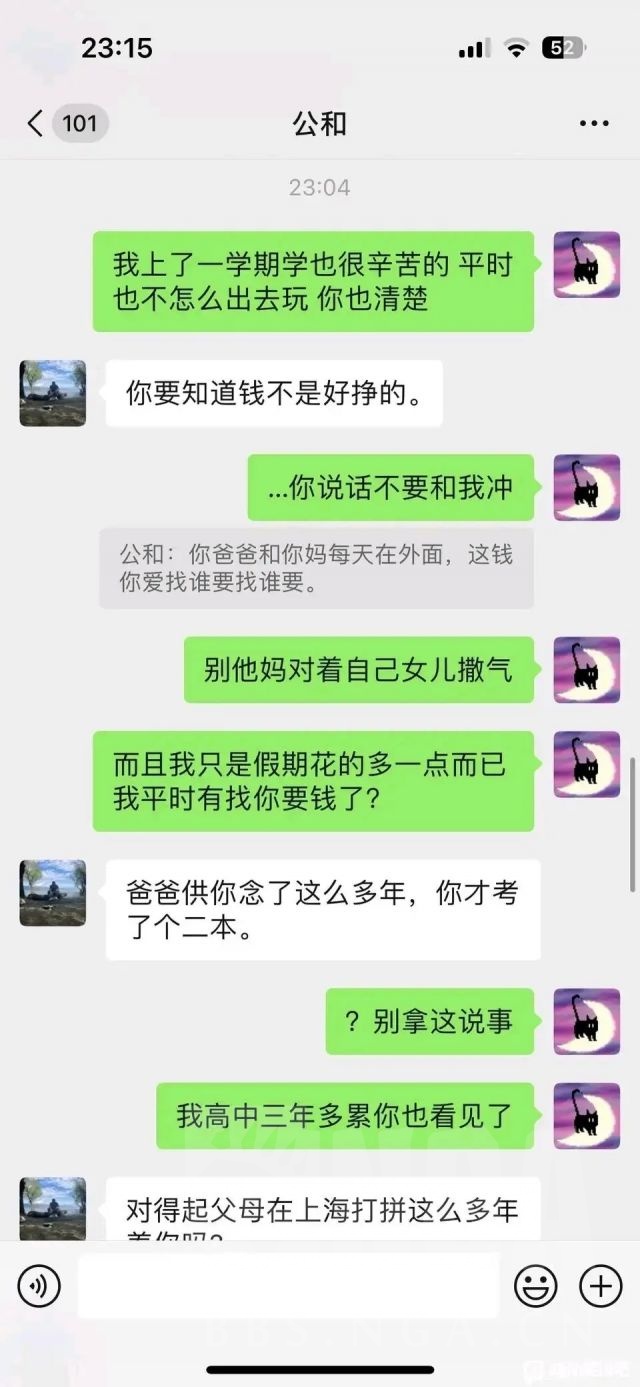Open my avatar beside 别拿这说事
The image size is (640, 1387).
(587, 1021)
